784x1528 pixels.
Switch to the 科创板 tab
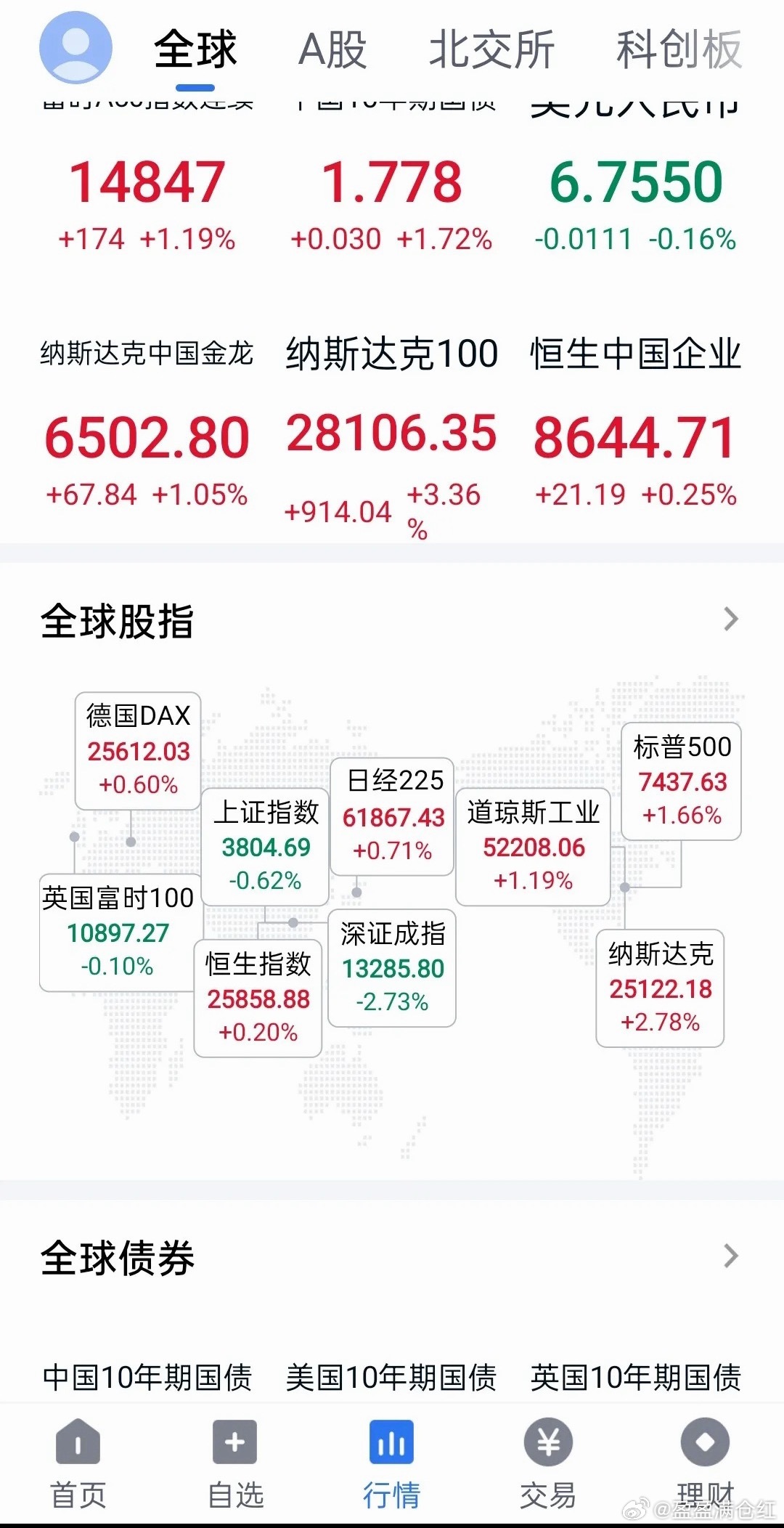[x=679, y=49]
